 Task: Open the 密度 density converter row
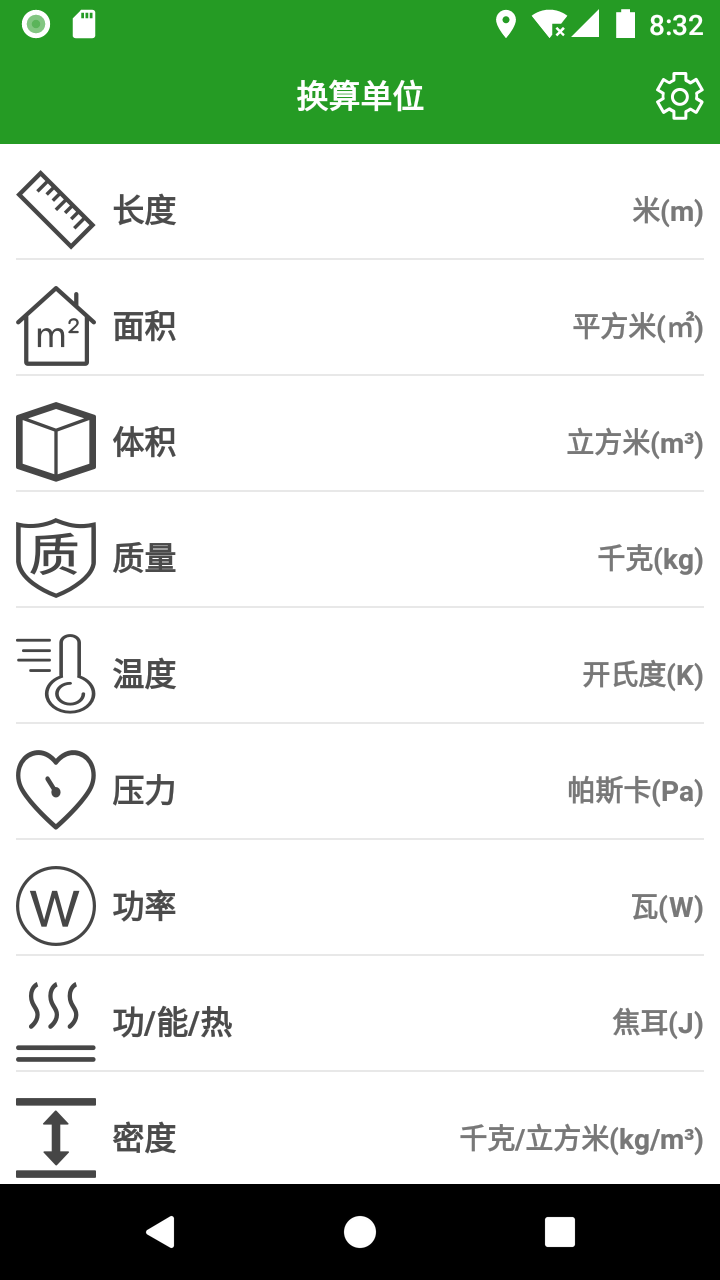[360, 1138]
